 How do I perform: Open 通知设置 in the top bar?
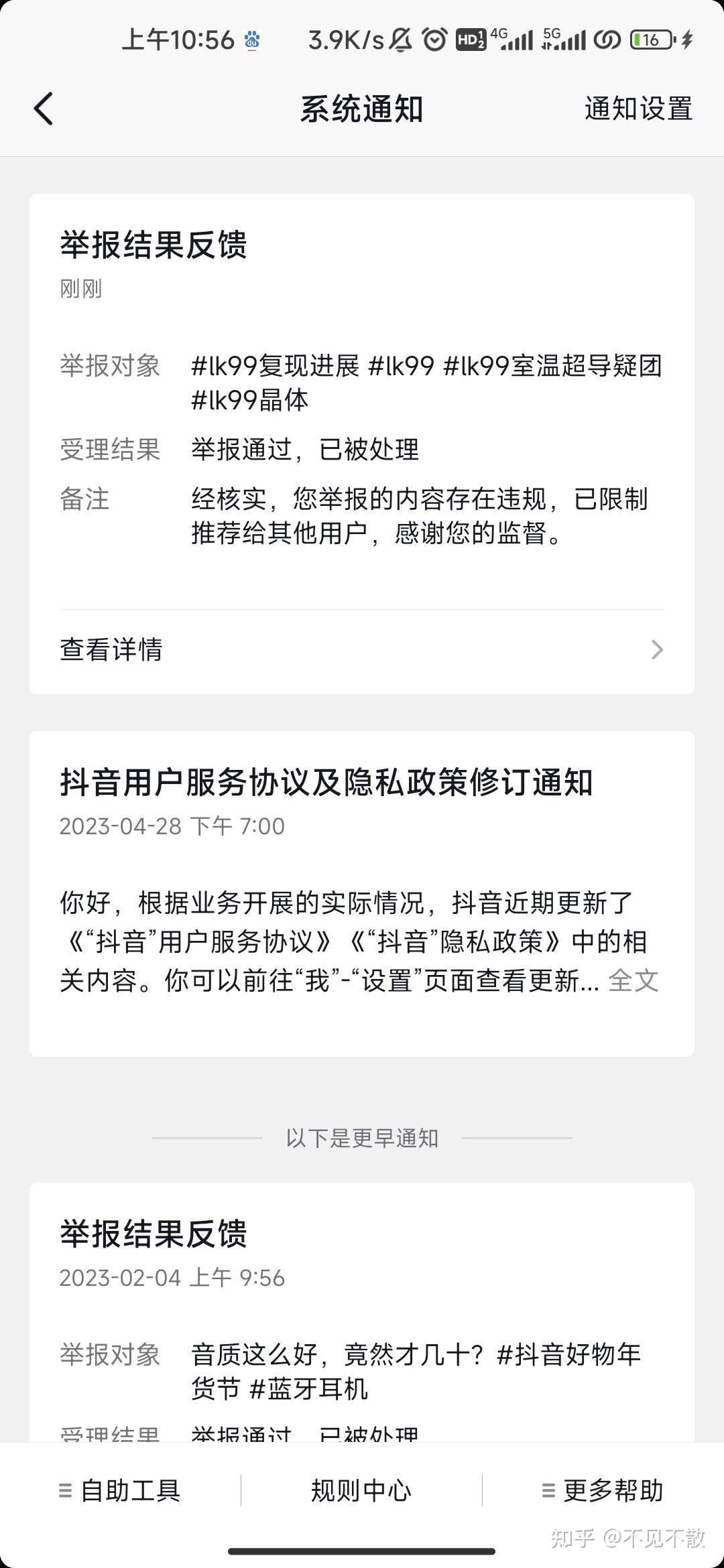(x=638, y=109)
